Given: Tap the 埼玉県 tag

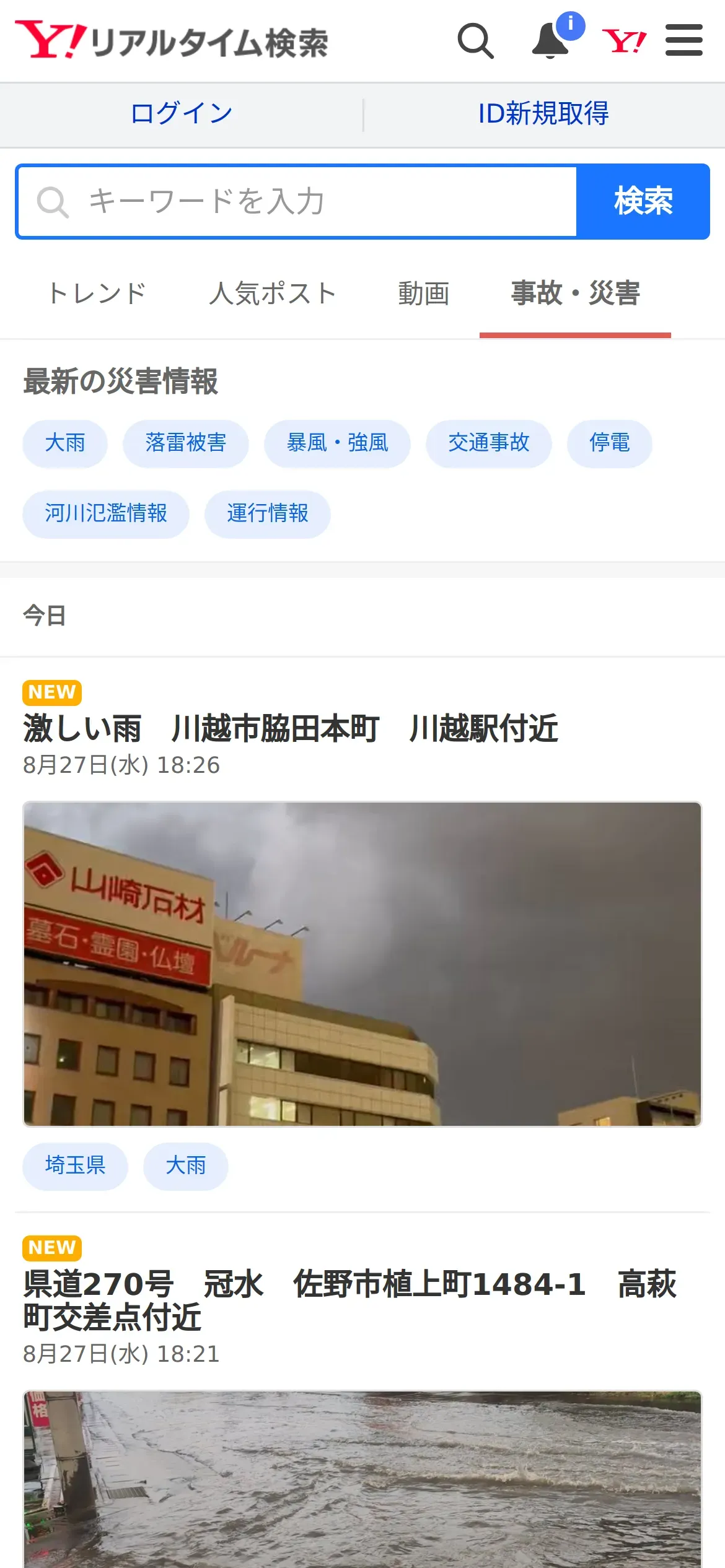Looking at the screenshot, I should tap(75, 1166).
